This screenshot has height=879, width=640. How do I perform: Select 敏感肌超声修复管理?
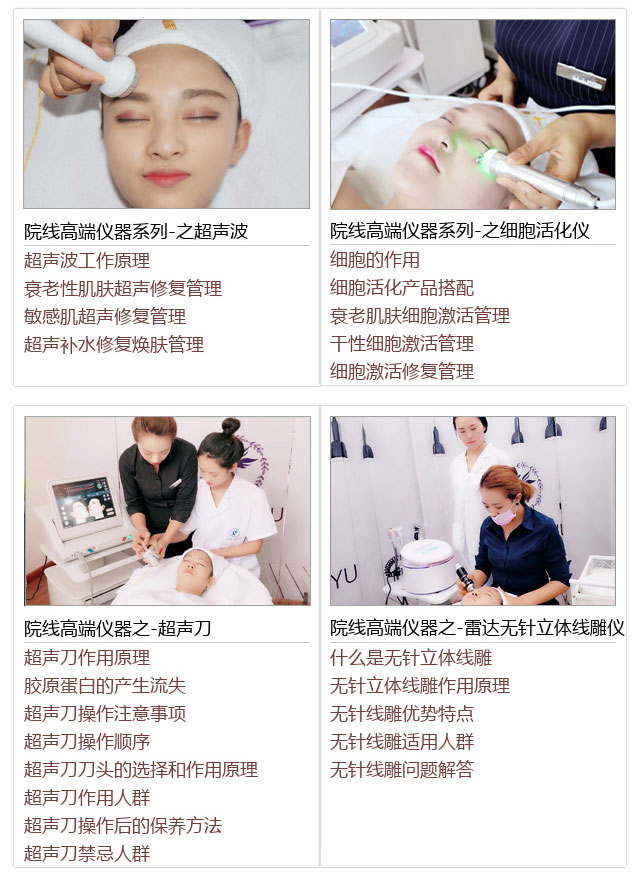tap(105, 317)
